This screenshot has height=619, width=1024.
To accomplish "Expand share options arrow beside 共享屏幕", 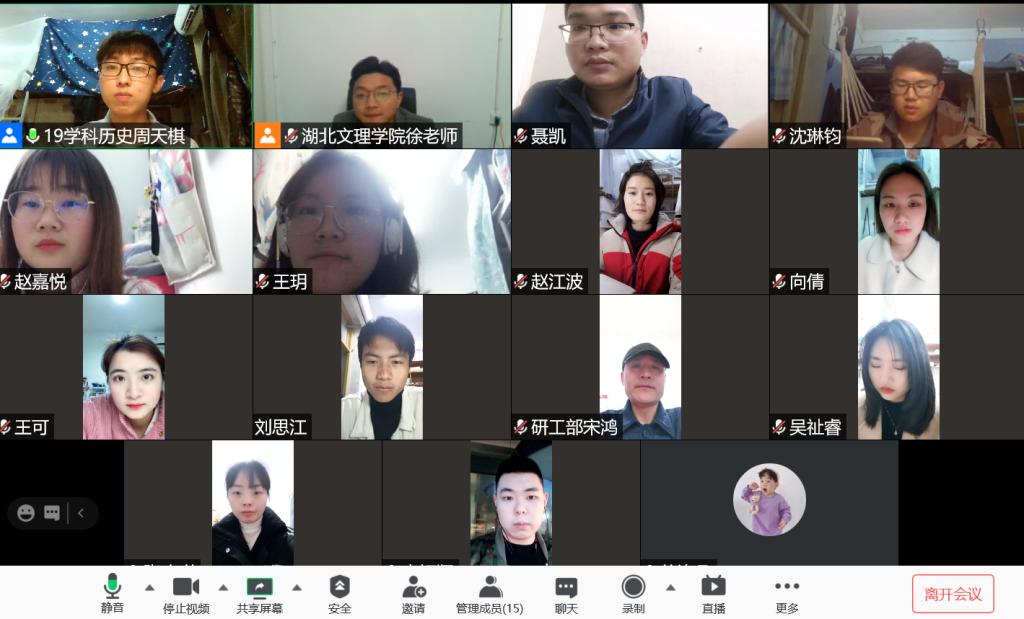I will coord(296,587).
